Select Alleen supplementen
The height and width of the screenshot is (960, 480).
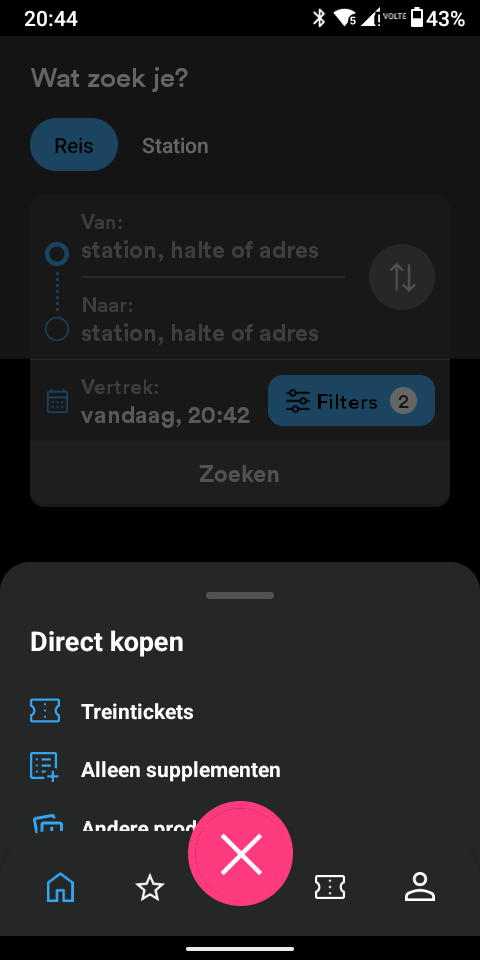pos(240,769)
